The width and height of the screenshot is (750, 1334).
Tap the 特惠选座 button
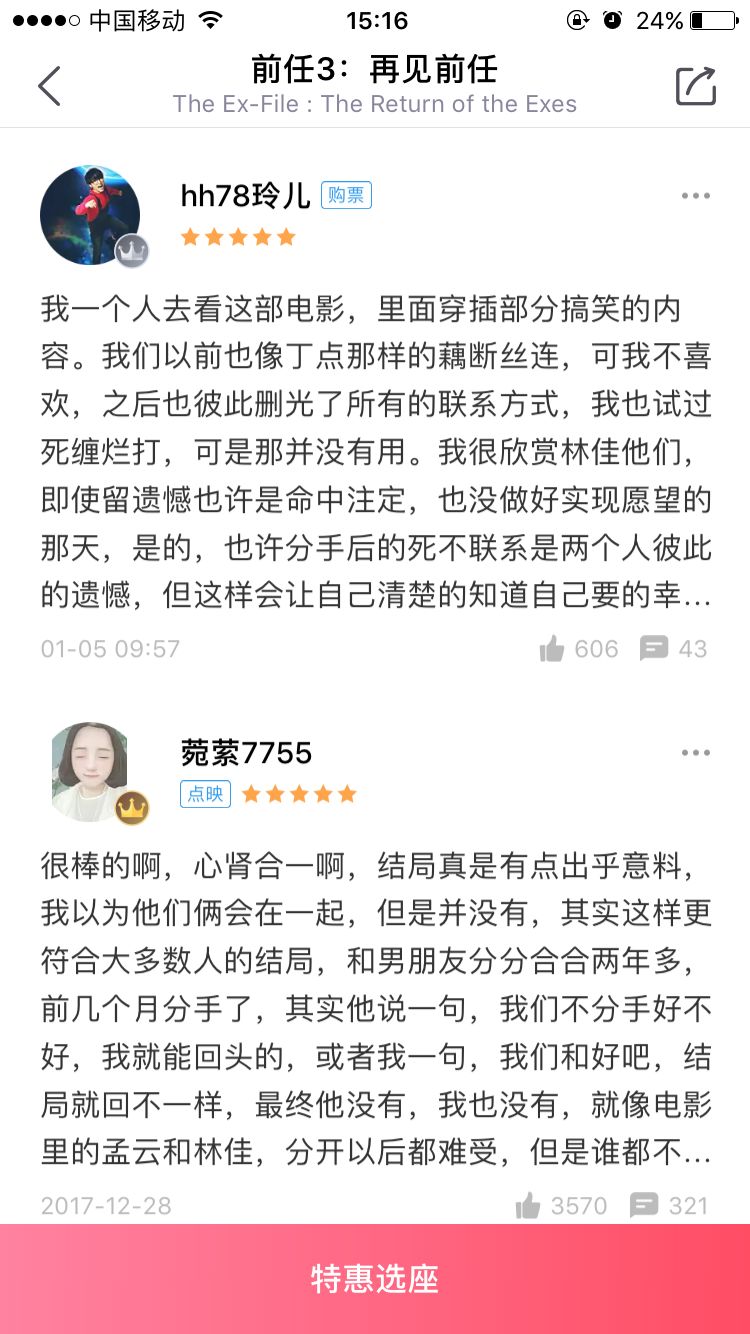point(375,1279)
